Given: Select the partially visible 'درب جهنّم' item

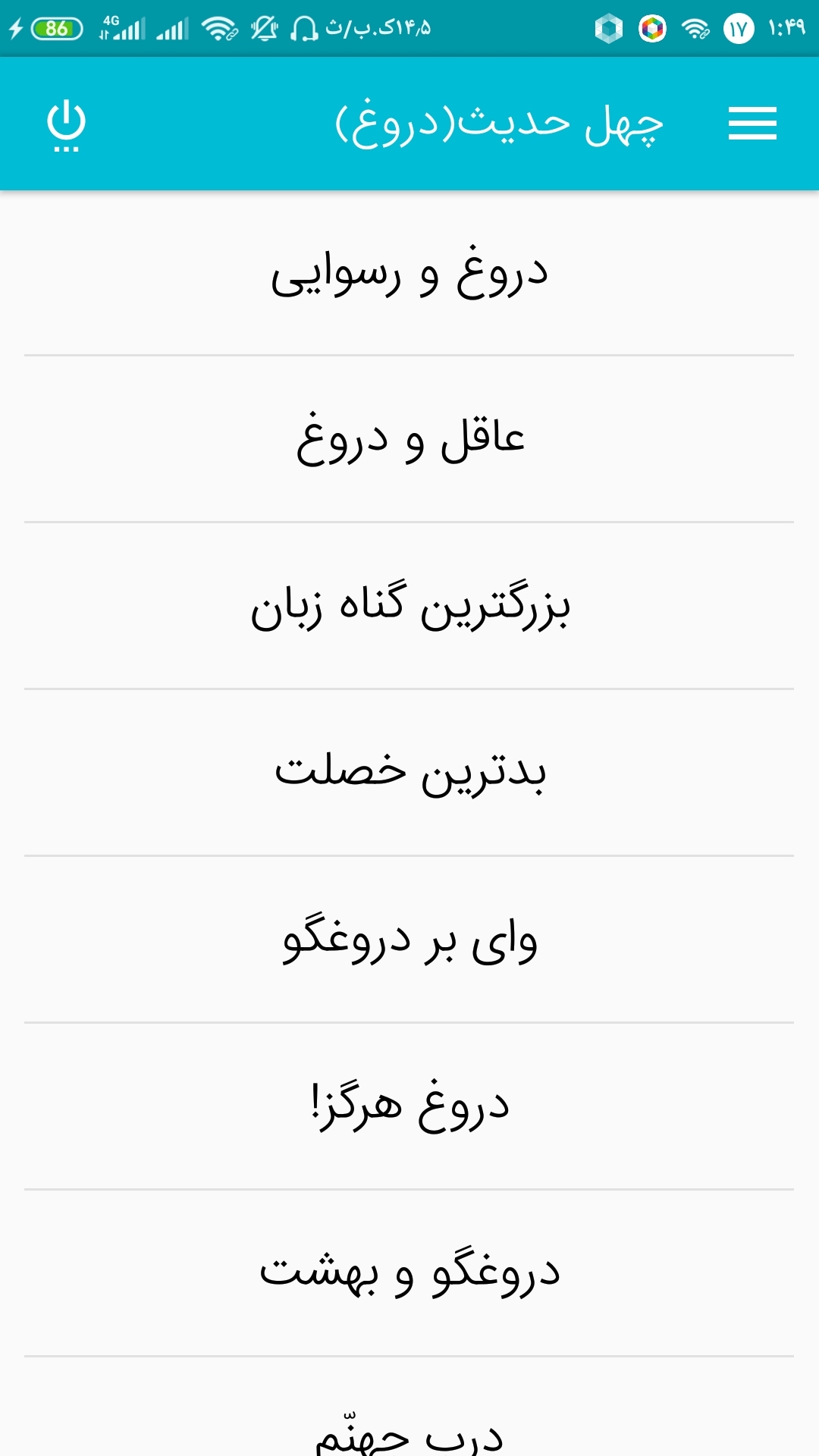Looking at the screenshot, I should click(x=409, y=1433).
